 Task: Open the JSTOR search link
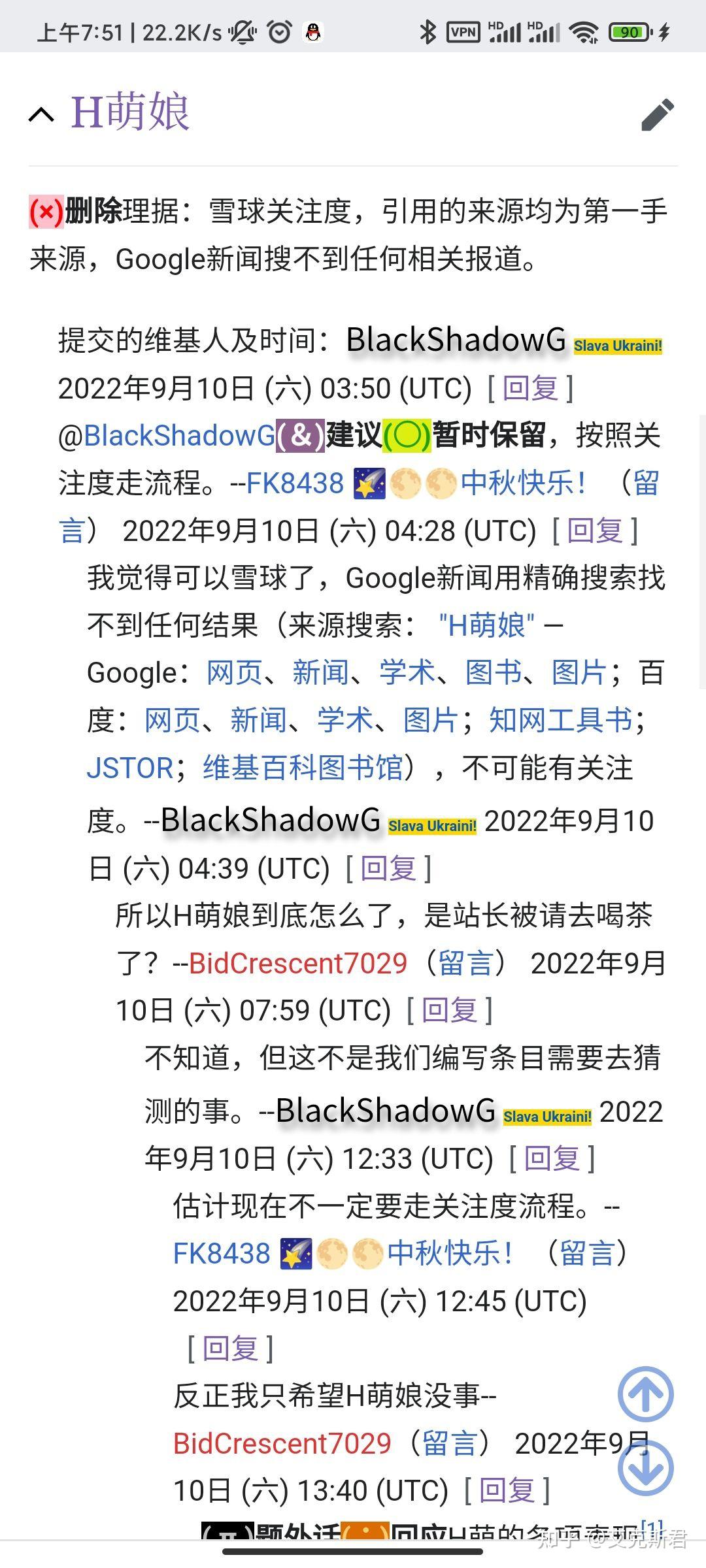click(x=129, y=767)
